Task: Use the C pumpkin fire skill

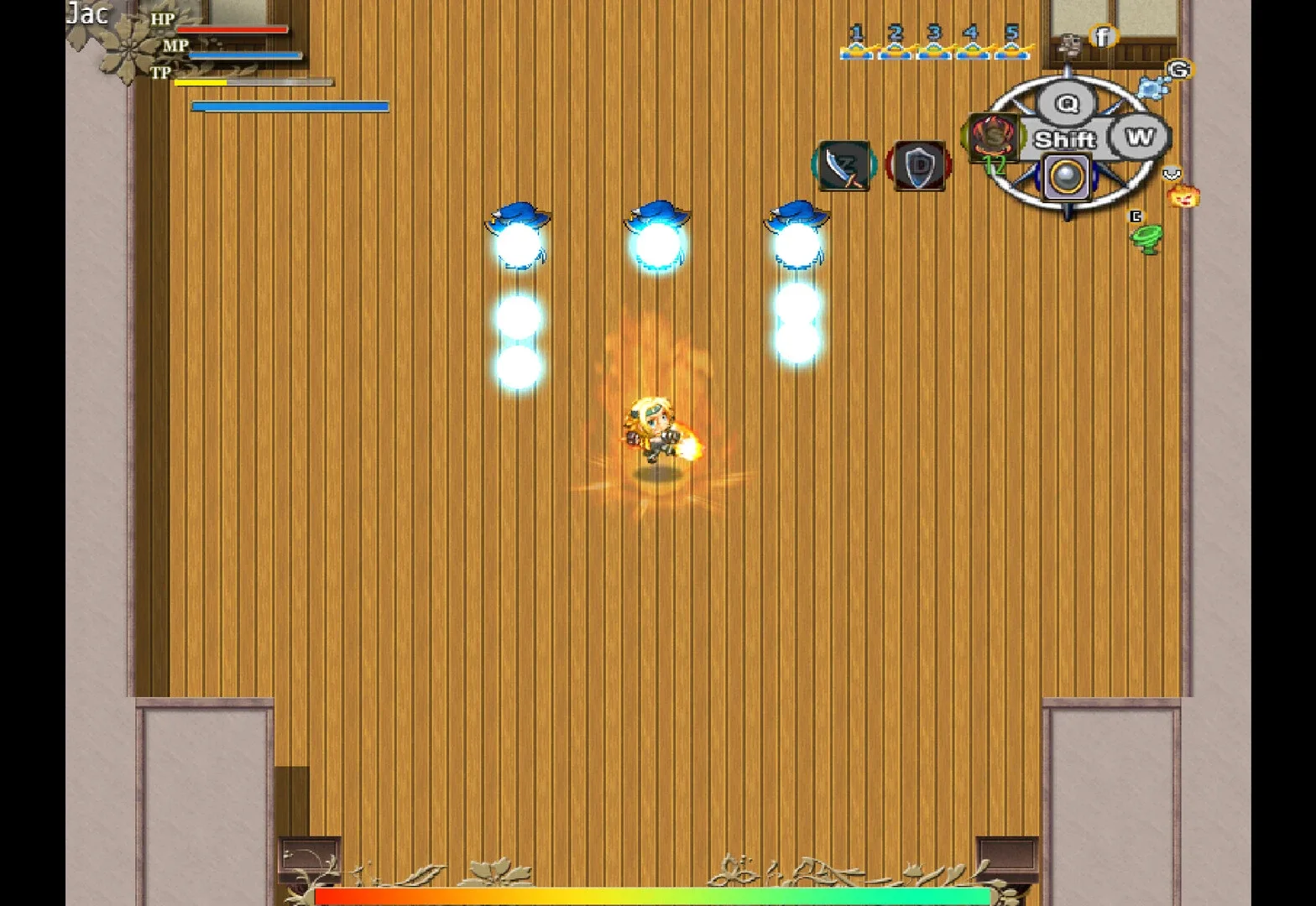Action: (x=1183, y=195)
